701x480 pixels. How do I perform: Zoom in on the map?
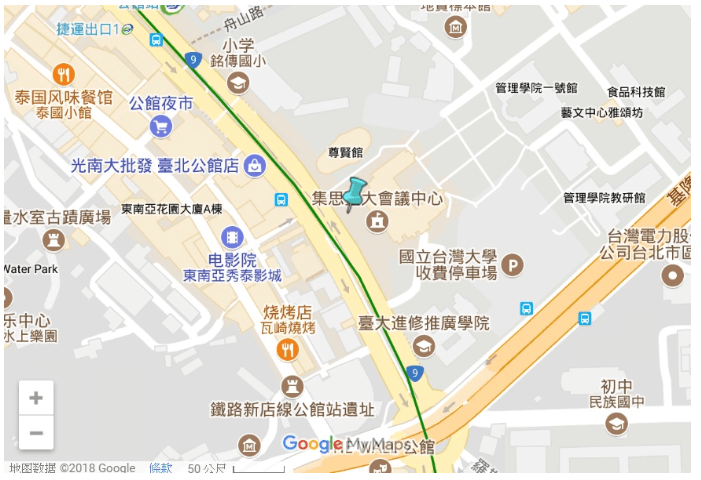[x=36, y=398]
